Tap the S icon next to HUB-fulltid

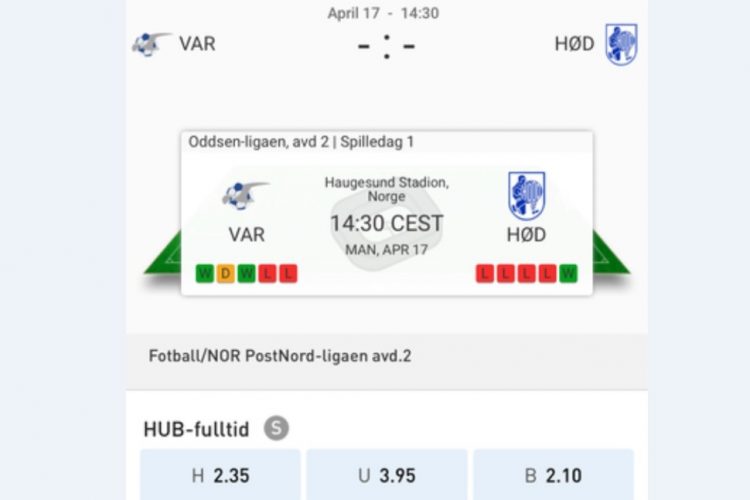coord(277,429)
